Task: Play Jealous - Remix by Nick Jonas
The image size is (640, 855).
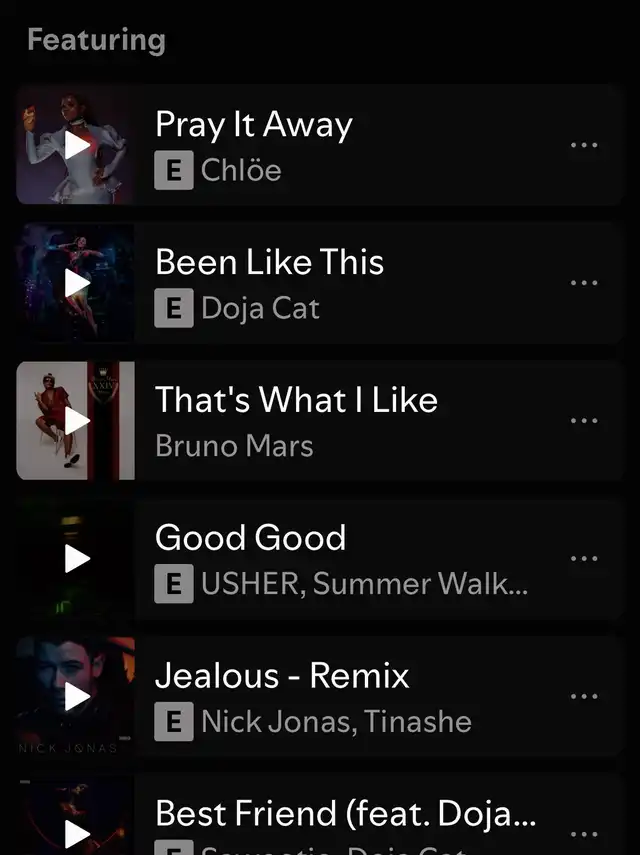Action: 77,697
